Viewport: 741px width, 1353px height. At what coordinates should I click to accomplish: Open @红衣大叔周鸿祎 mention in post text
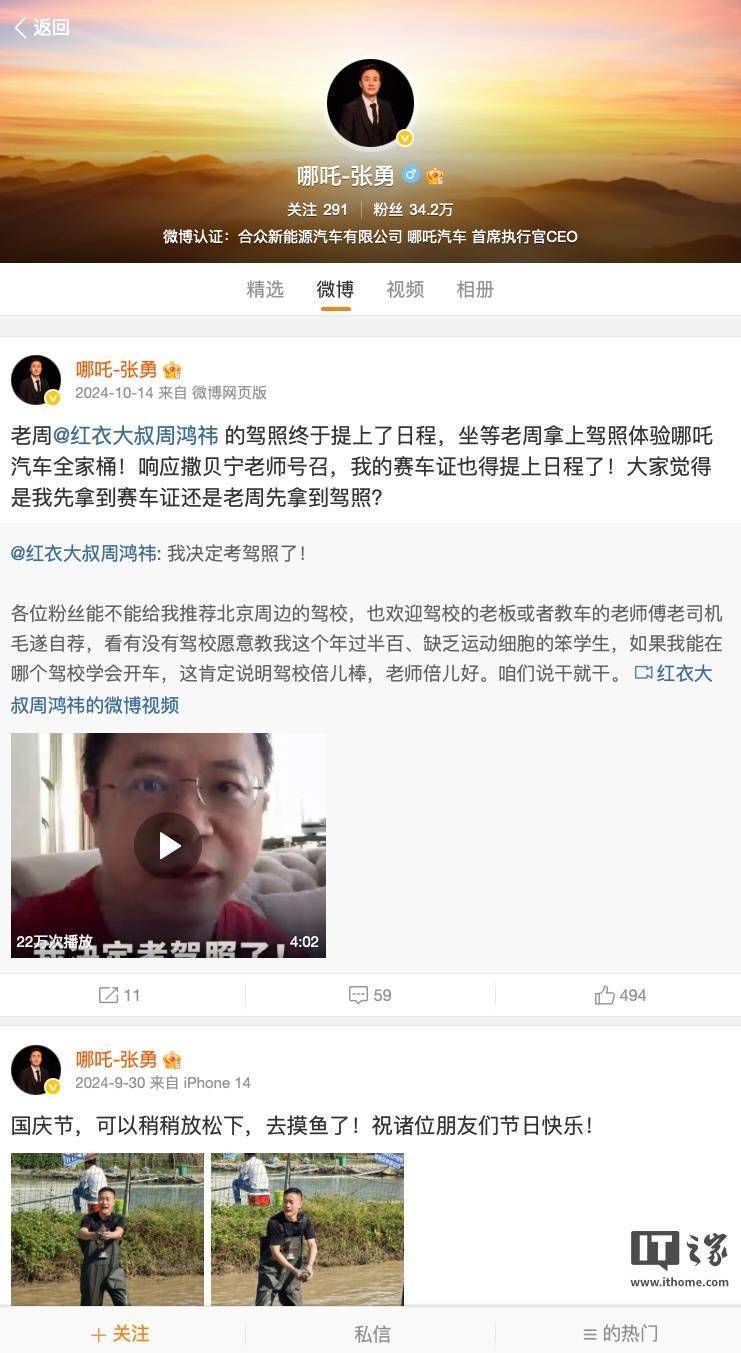coord(134,436)
